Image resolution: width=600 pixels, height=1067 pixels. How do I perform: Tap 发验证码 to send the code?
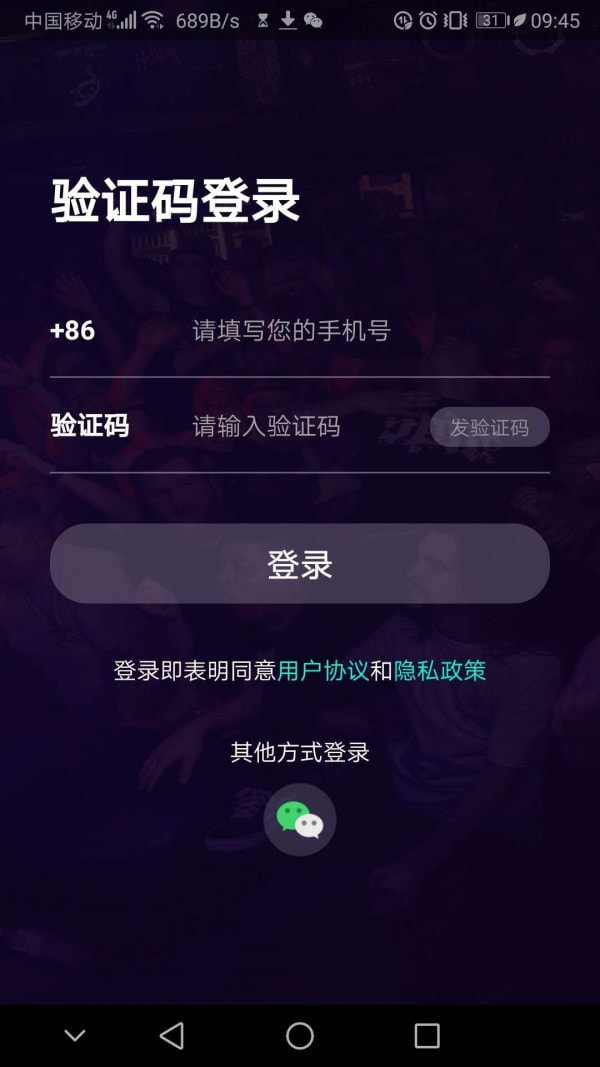(x=489, y=427)
